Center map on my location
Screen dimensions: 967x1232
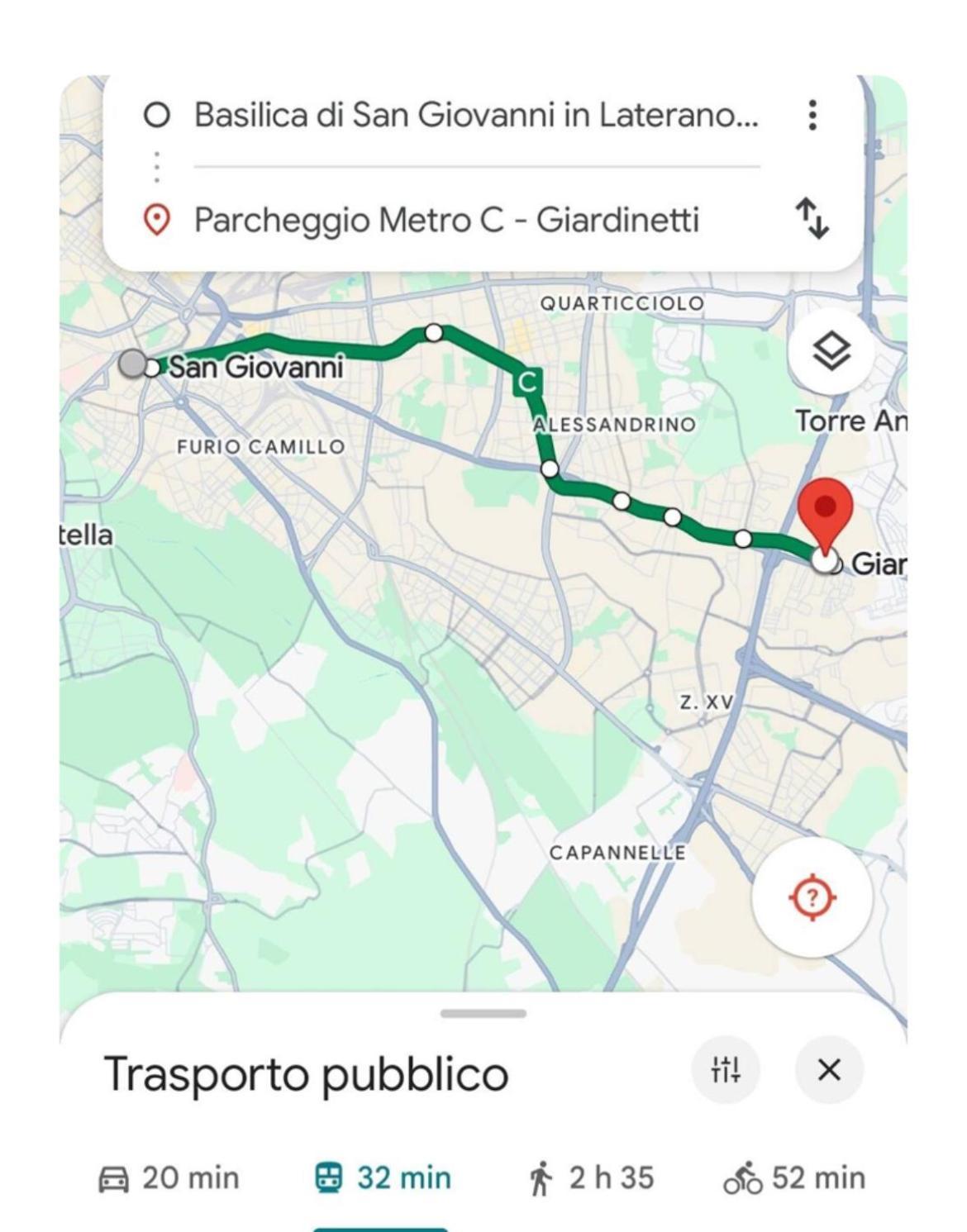tap(812, 897)
